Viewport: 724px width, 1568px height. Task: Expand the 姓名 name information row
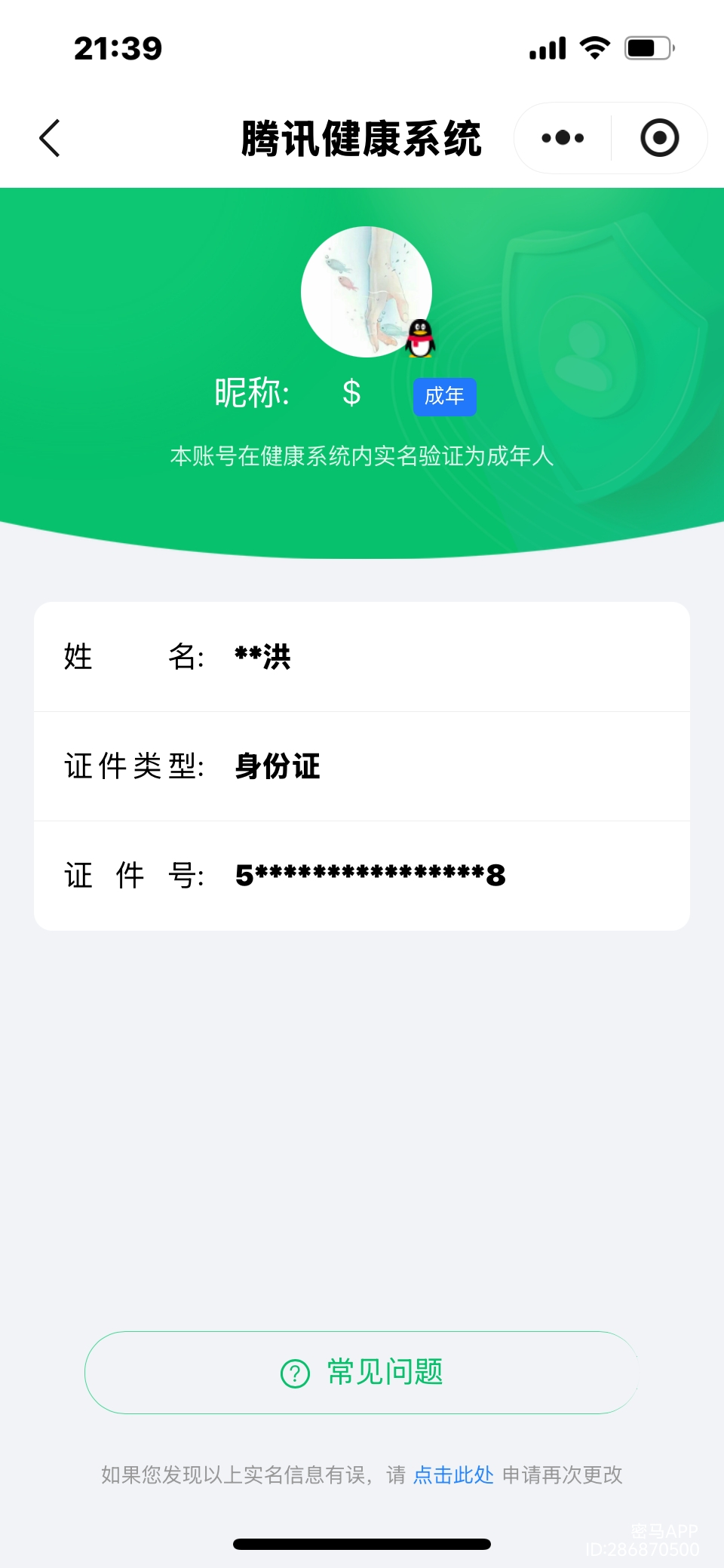(x=362, y=656)
